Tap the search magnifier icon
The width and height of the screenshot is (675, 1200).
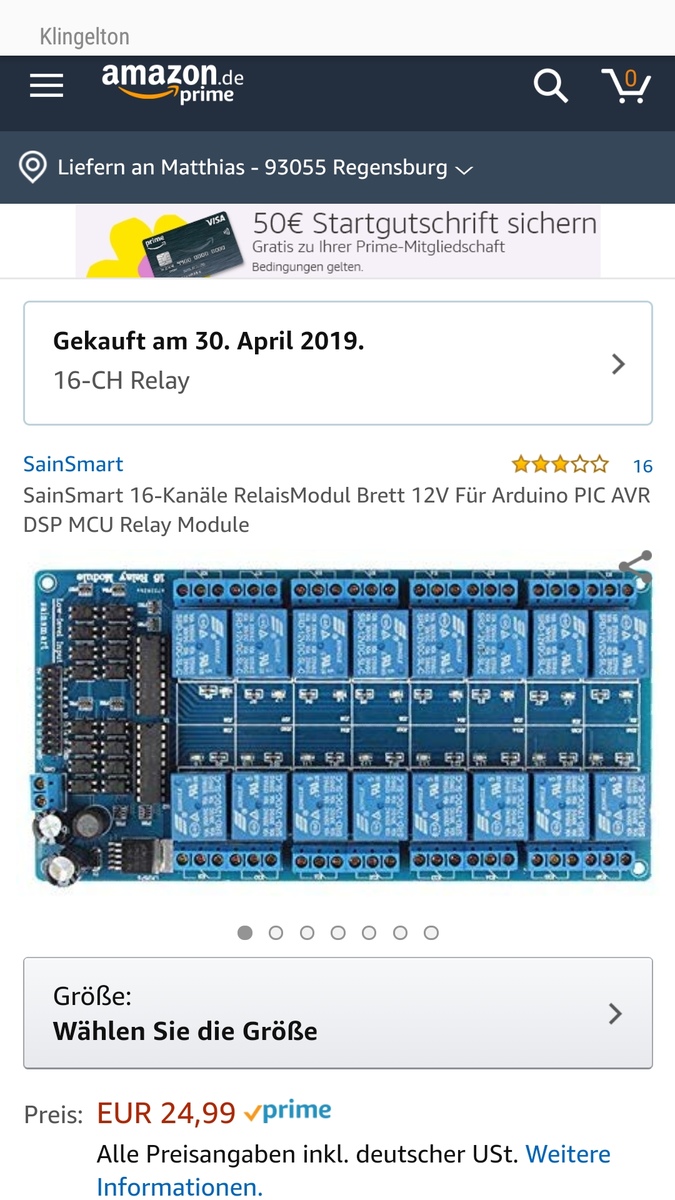[550, 86]
